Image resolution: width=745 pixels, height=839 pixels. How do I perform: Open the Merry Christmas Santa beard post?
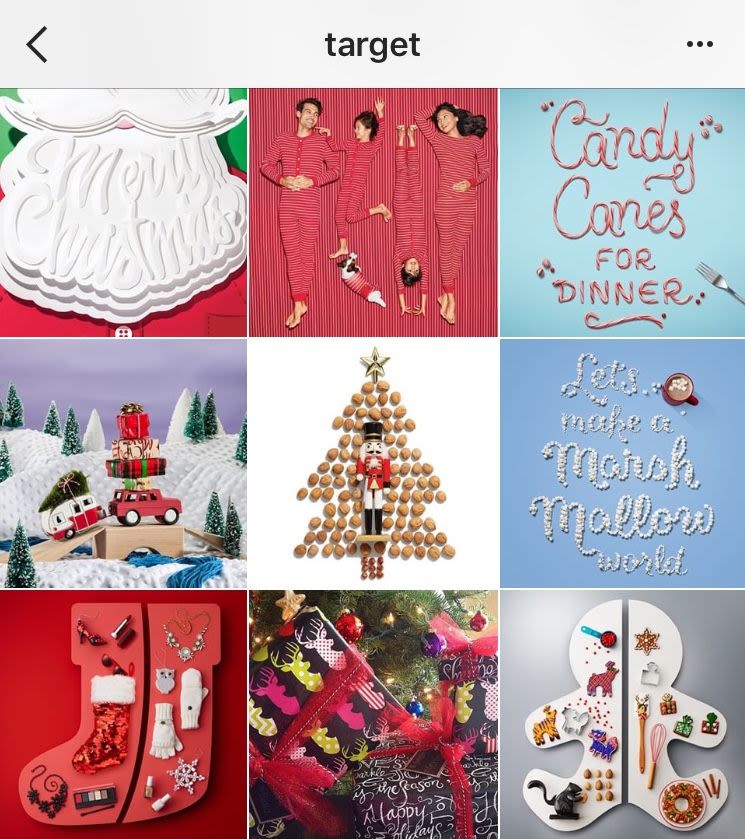[123, 212]
